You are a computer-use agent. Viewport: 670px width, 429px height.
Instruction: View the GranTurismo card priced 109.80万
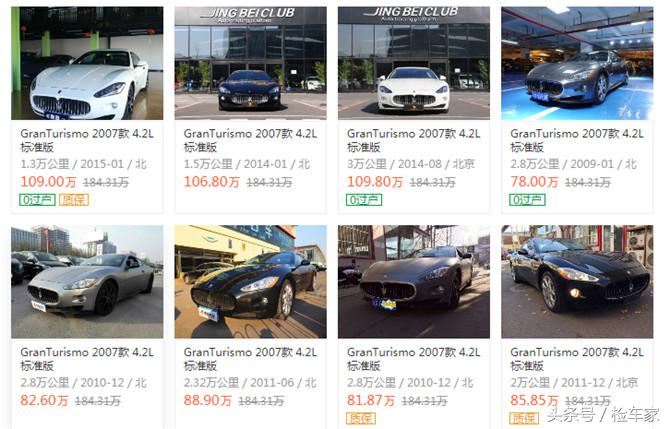click(413, 64)
